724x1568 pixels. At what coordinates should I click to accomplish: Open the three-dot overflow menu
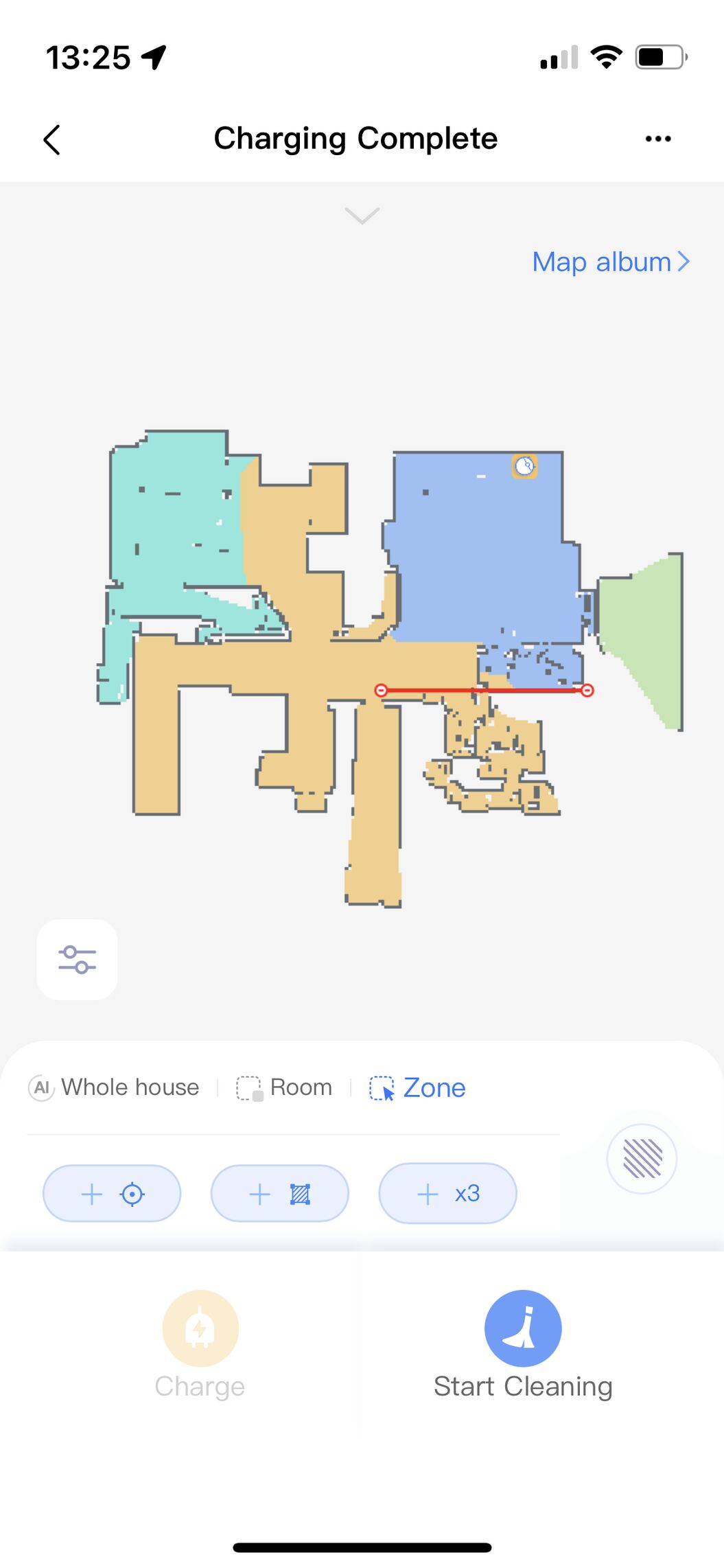click(657, 139)
